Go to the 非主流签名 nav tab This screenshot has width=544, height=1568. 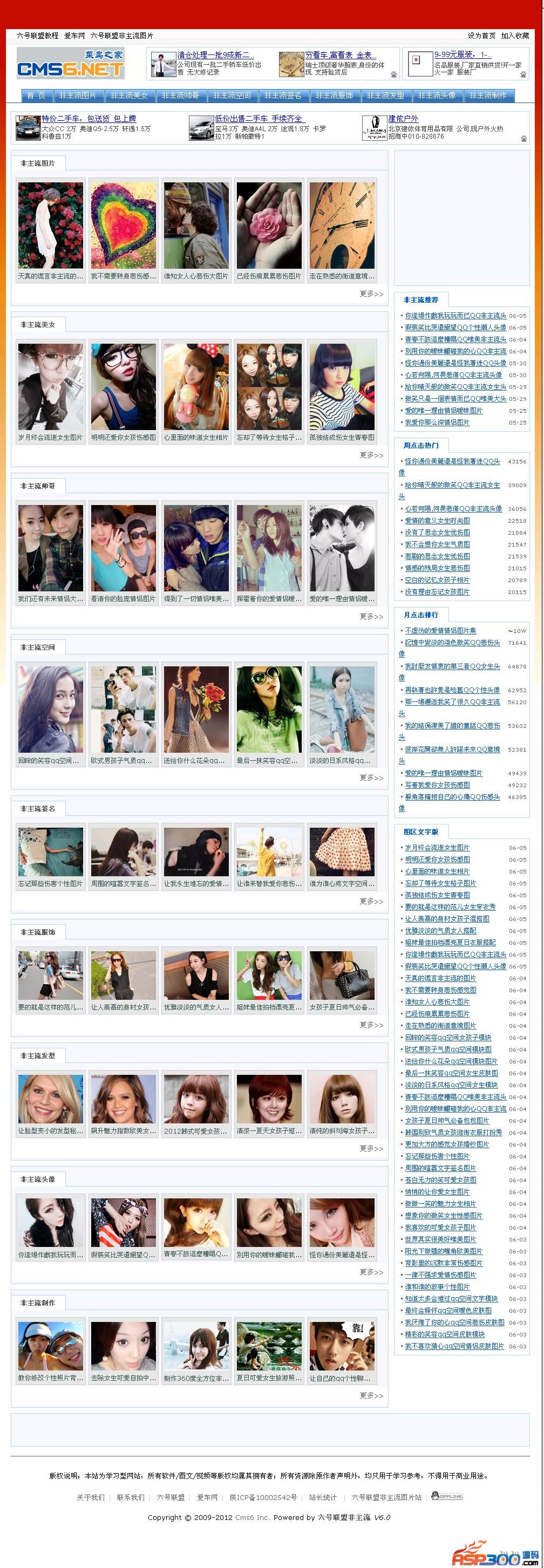click(x=282, y=96)
